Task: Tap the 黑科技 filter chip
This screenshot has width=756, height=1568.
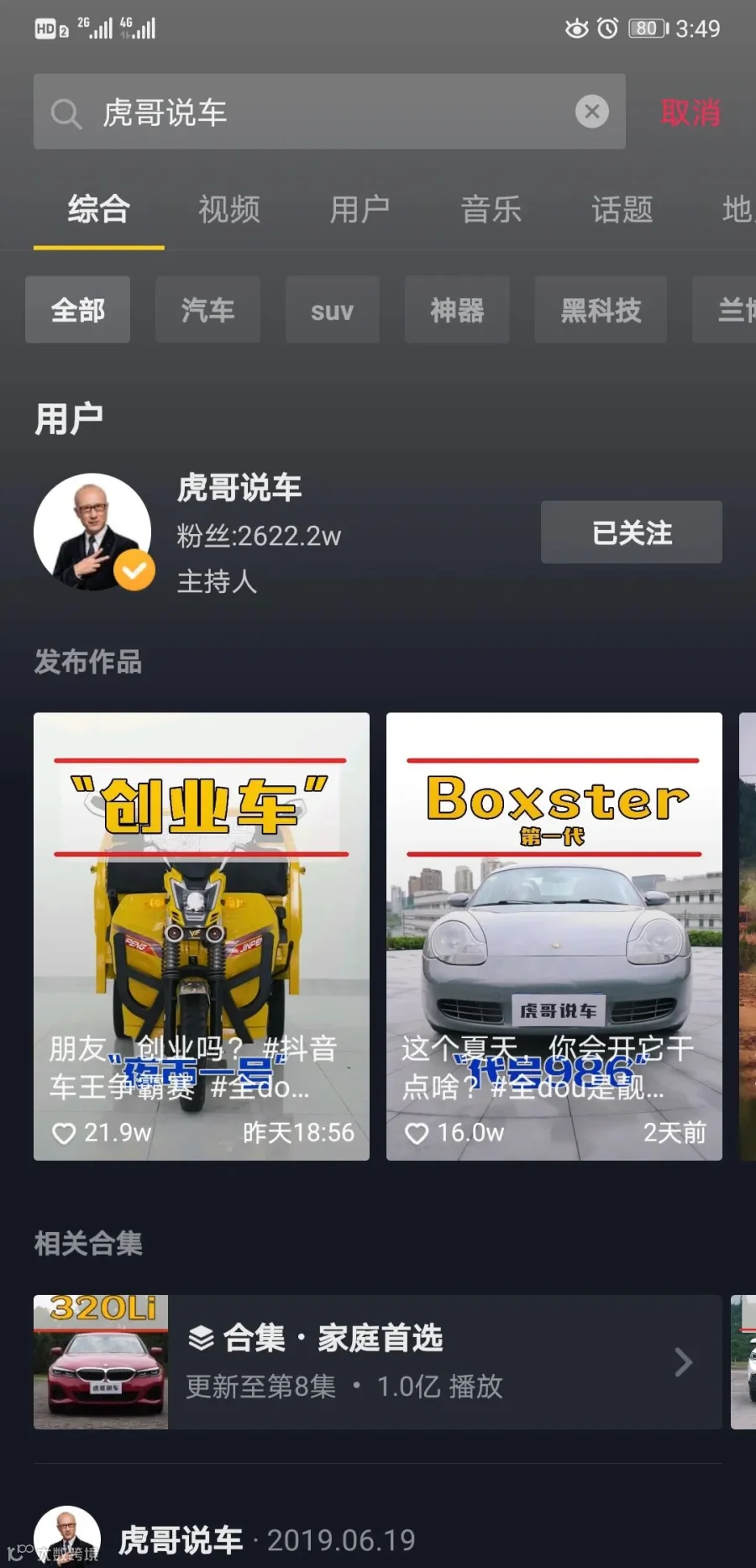Action: (601, 310)
